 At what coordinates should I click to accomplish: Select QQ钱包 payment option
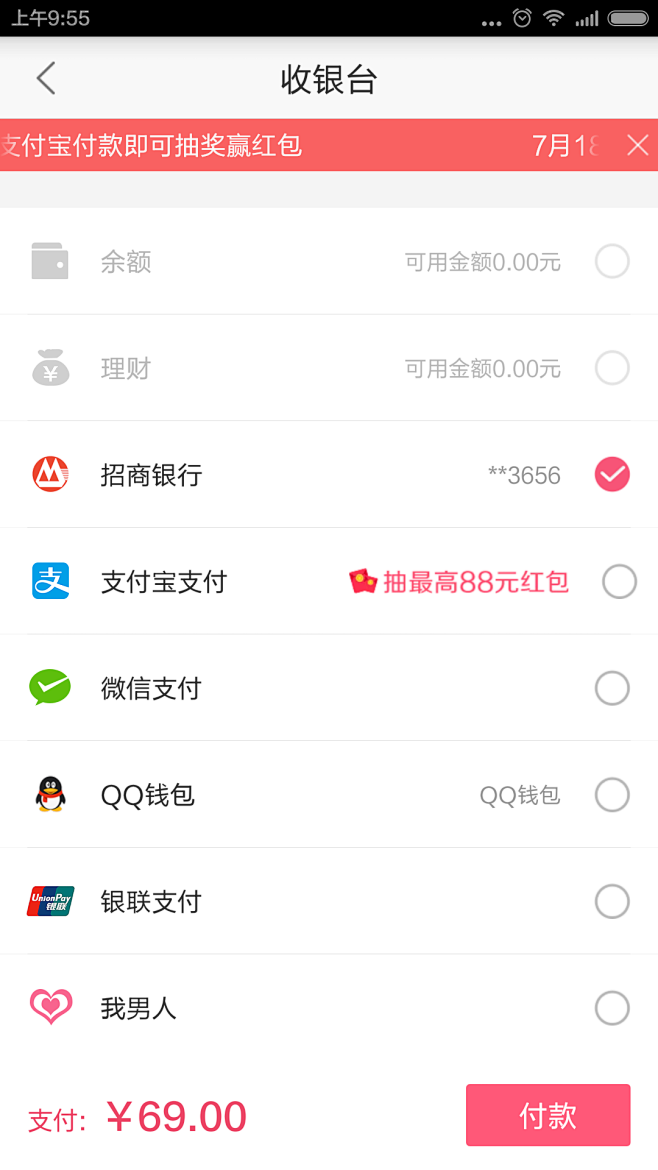(x=612, y=795)
